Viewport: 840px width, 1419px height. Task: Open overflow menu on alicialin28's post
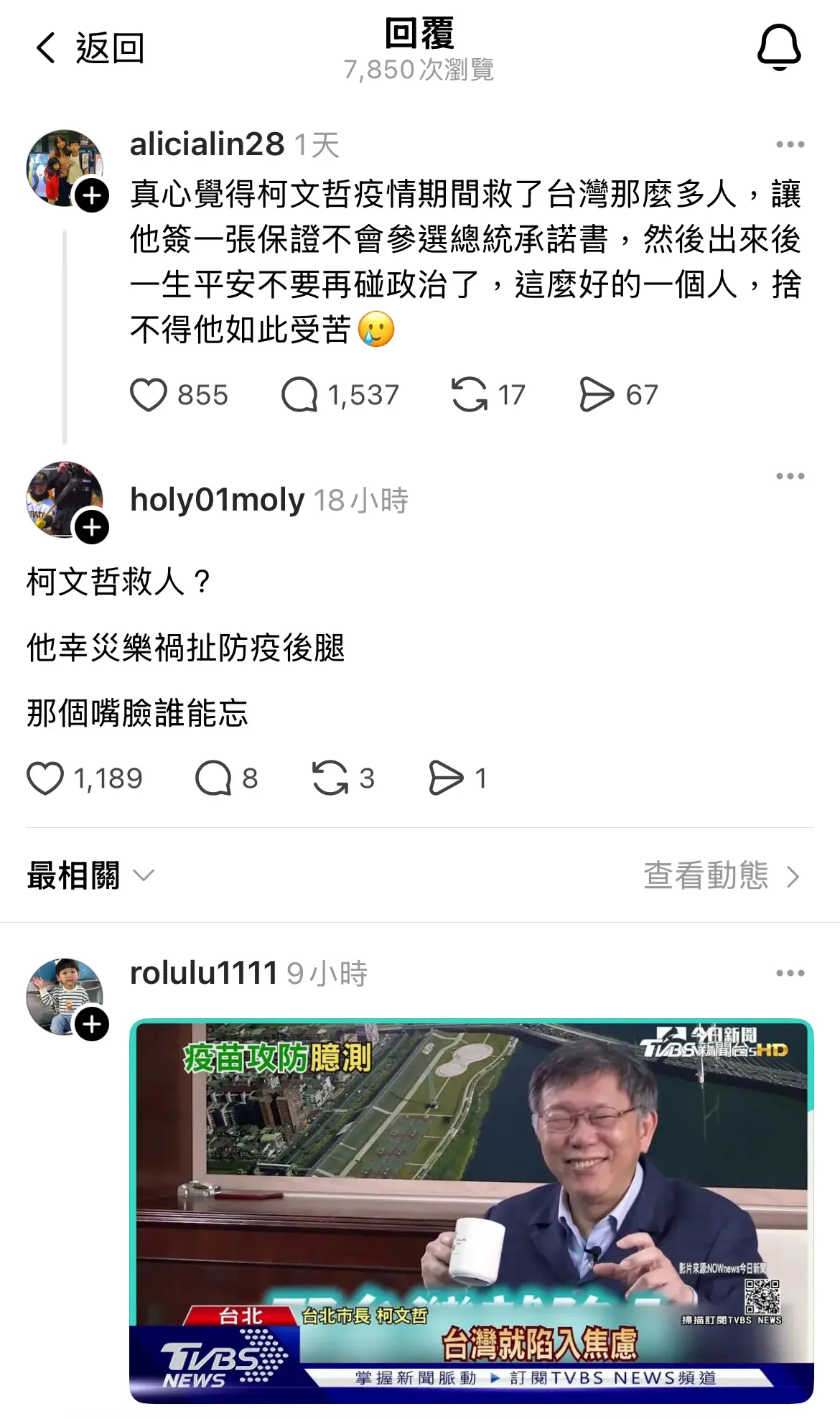[x=790, y=144]
